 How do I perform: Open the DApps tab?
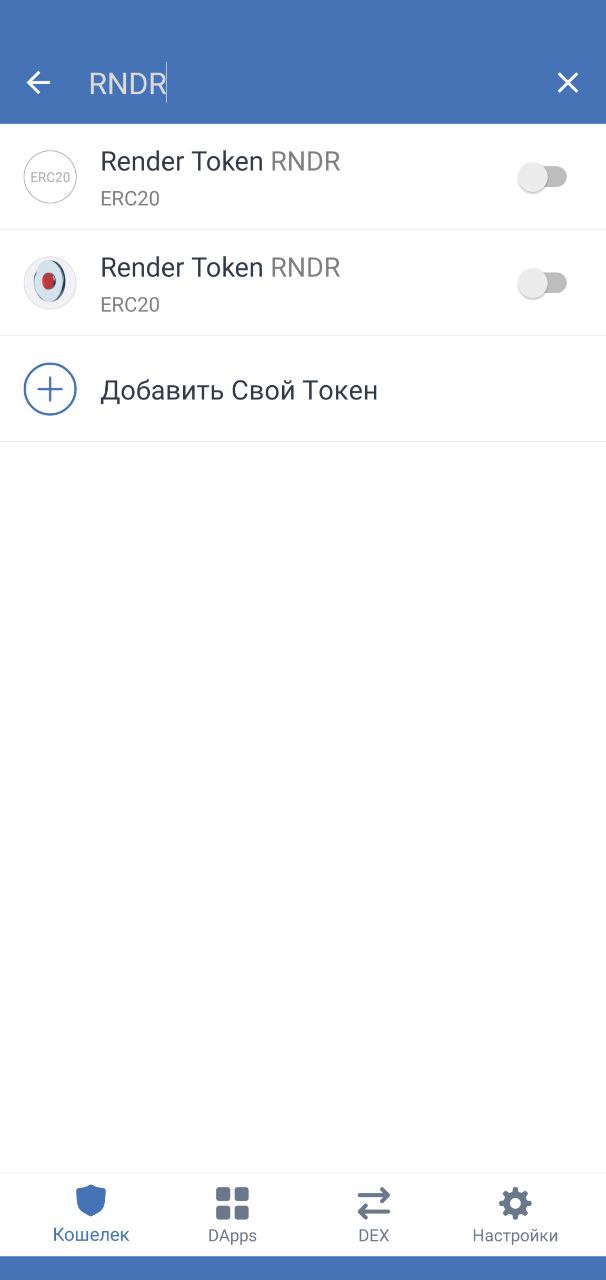tap(232, 1213)
